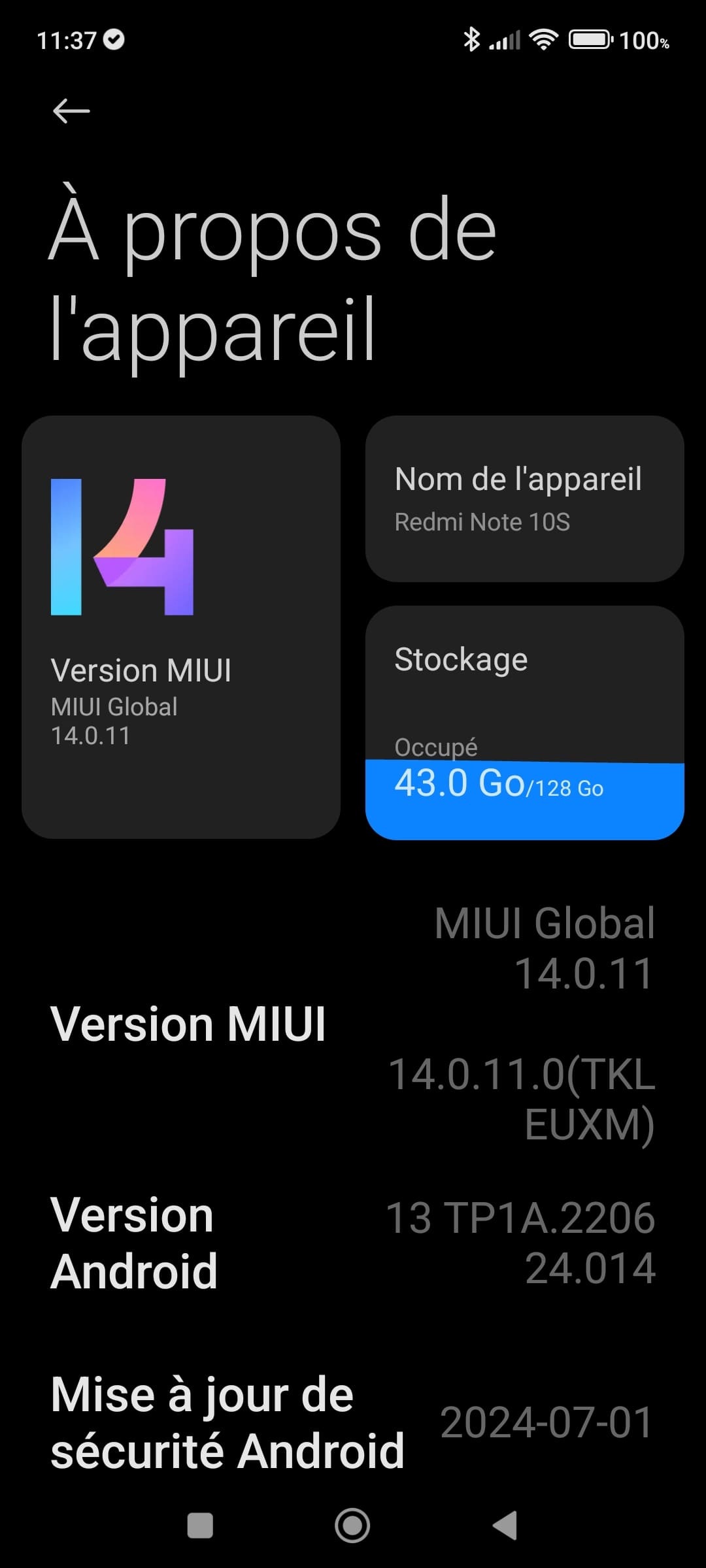
Task: Go back using the top arrow
Action: [x=71, y=111]
